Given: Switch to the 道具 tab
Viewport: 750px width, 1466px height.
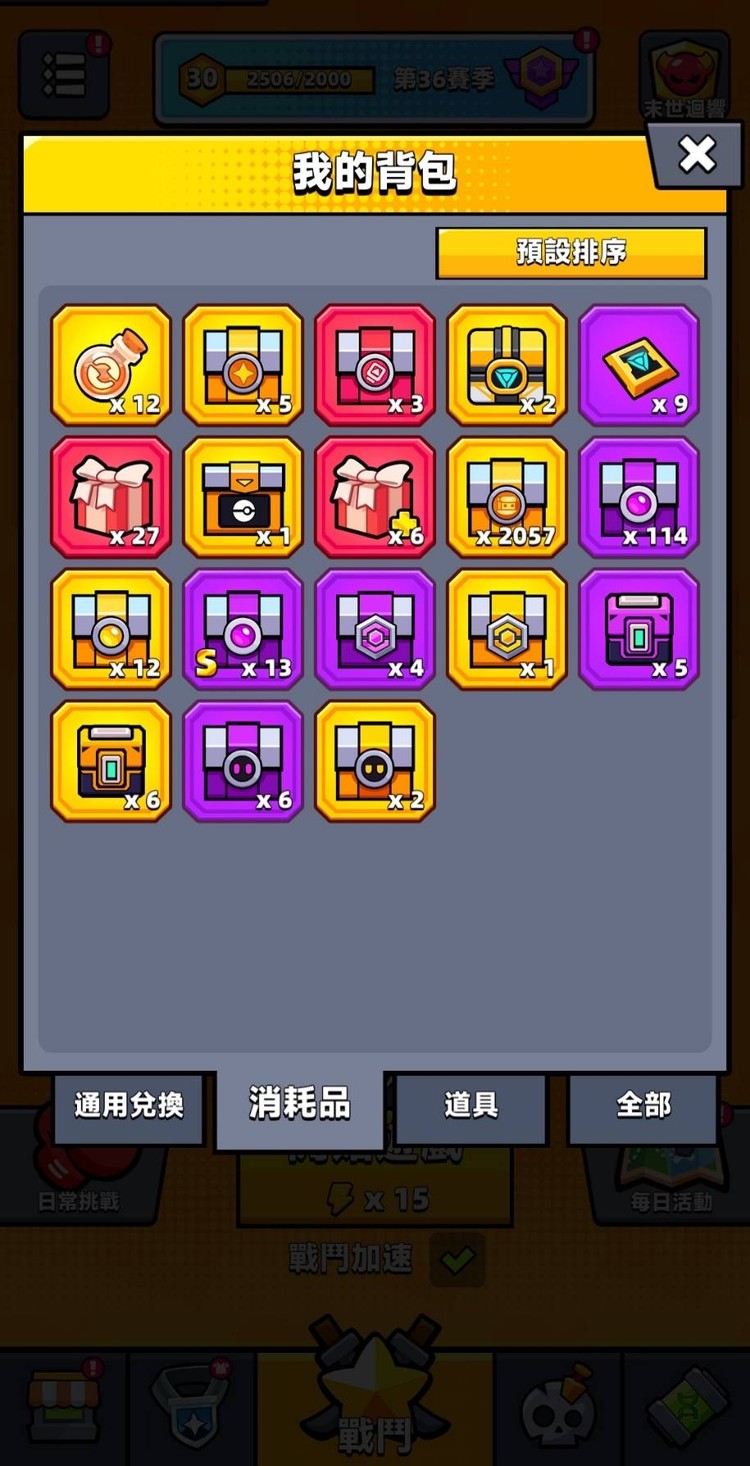Looking at the screenshot, I should [471, 1105].
